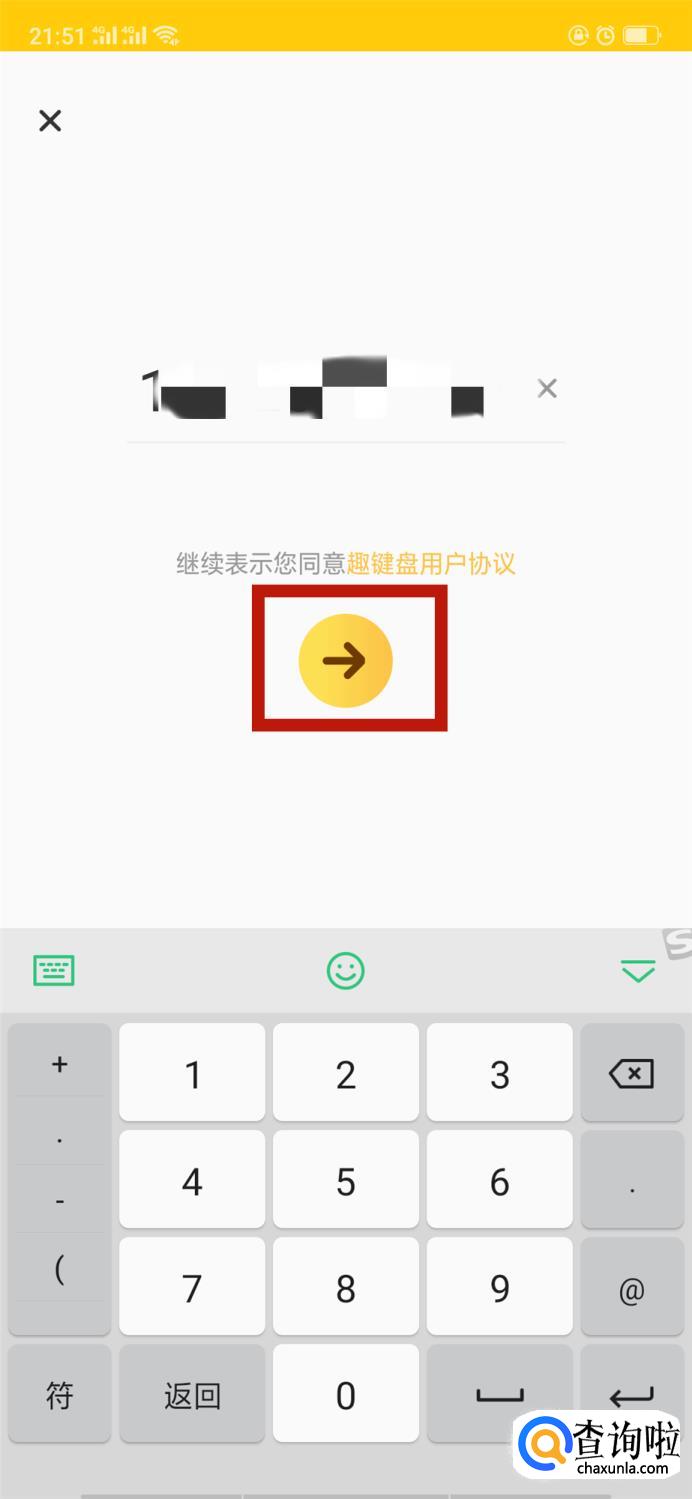This screenshot has width=692, height=1499.
Task: Clear the entered phone number
Action: (x=547, y=388)
